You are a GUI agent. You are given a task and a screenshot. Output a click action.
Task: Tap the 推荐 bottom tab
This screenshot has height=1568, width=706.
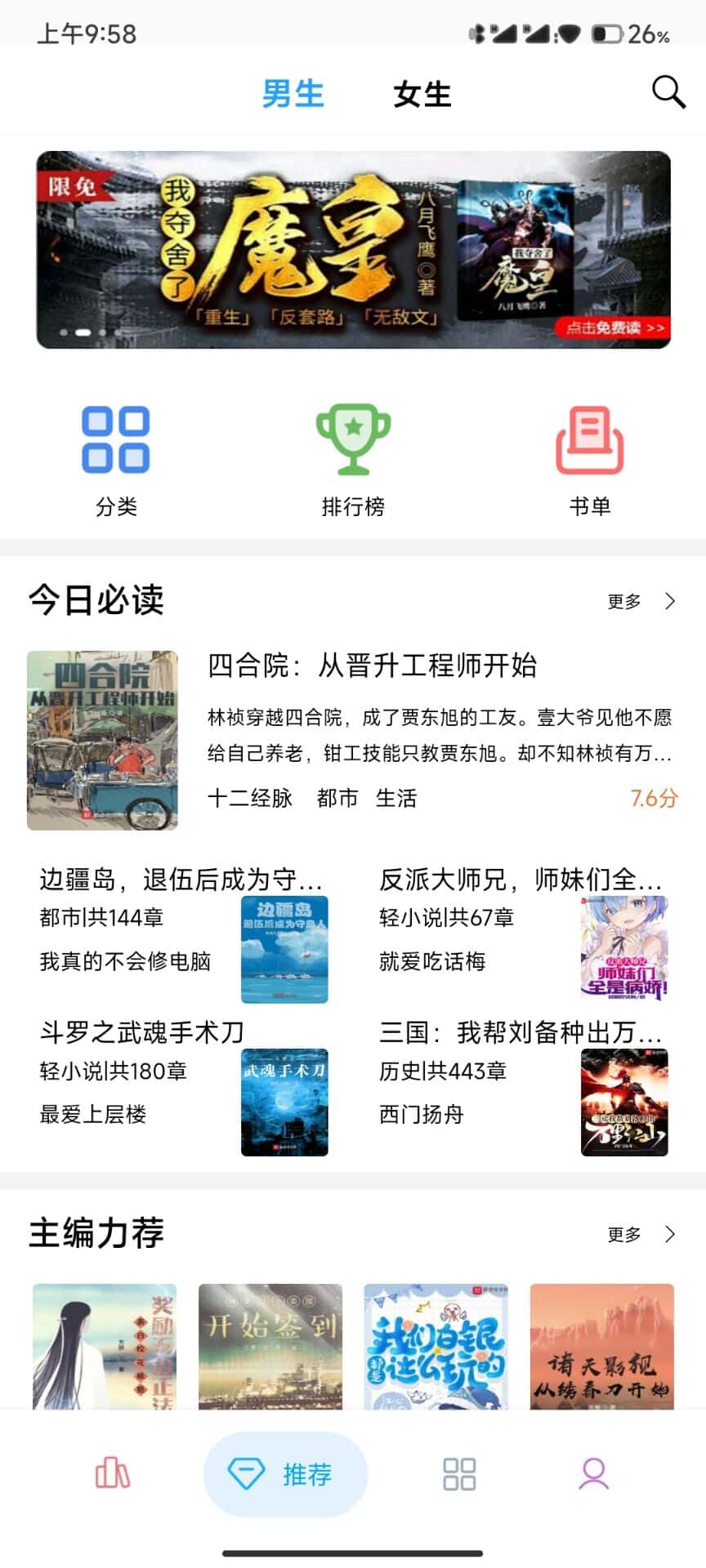pyautogui.click(x=285, y=1474)
